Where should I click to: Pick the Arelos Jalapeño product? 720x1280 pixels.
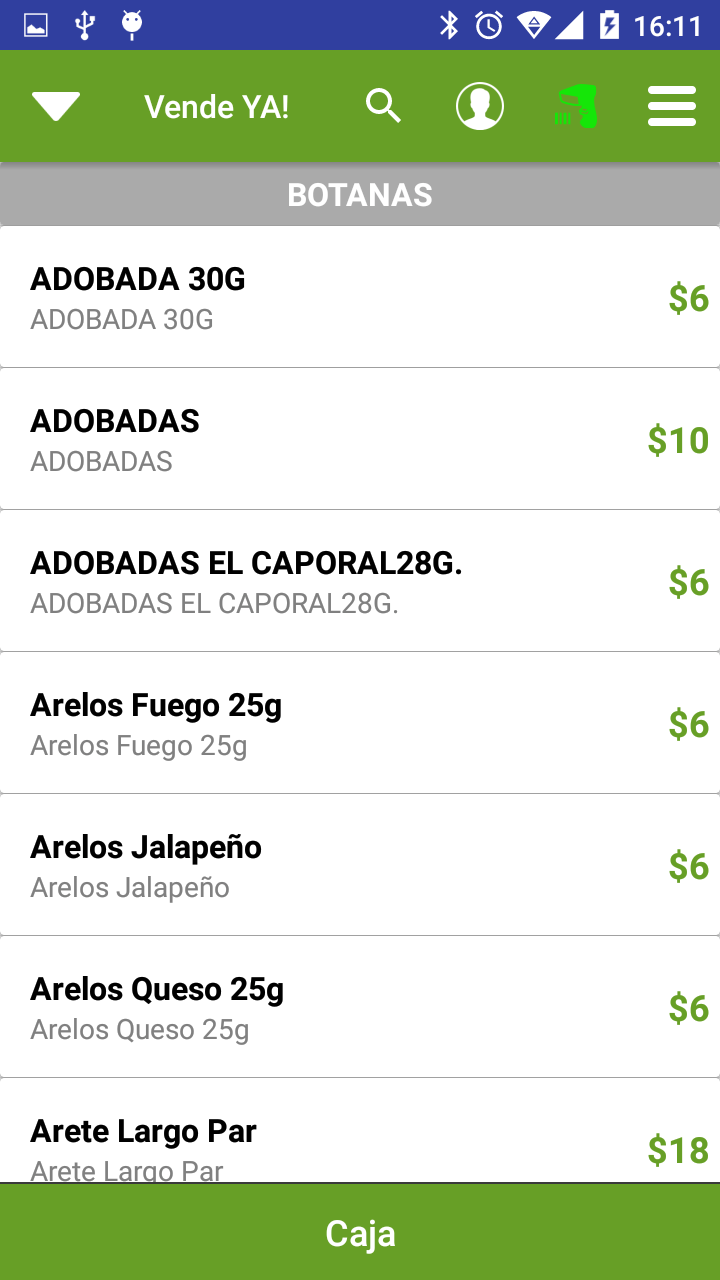360,865
